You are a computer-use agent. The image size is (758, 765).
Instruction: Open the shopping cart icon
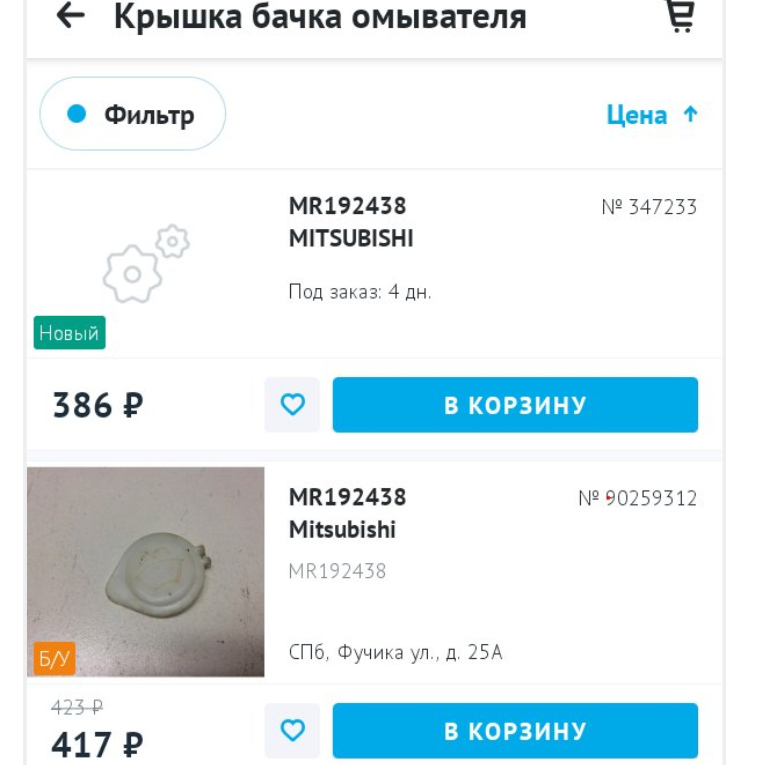pyautogui.click(x=681, y=16)
